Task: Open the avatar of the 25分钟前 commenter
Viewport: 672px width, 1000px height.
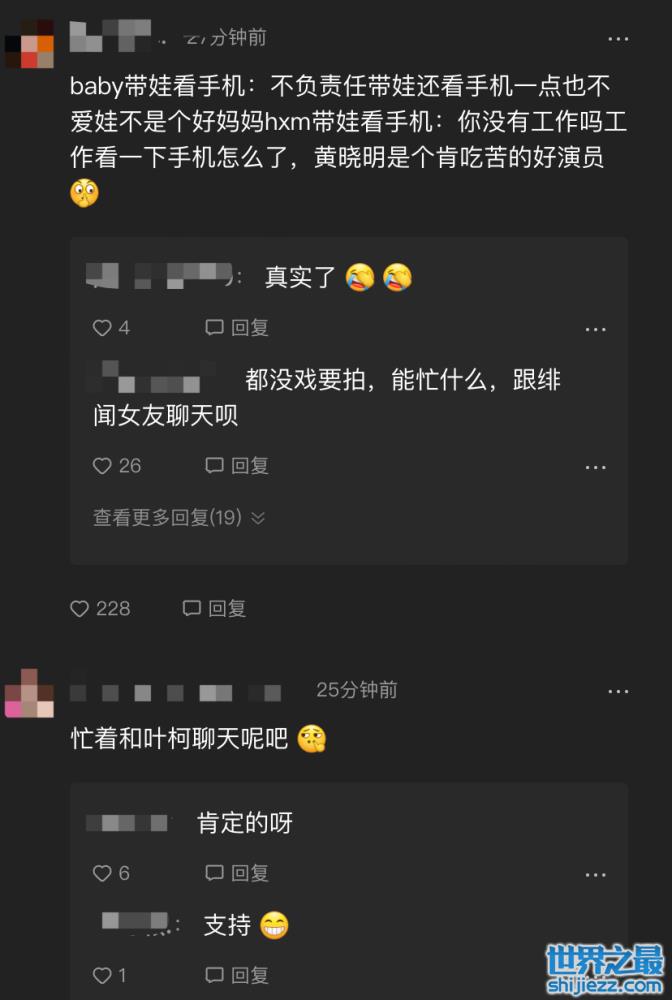Action: (x=29, y=694)
